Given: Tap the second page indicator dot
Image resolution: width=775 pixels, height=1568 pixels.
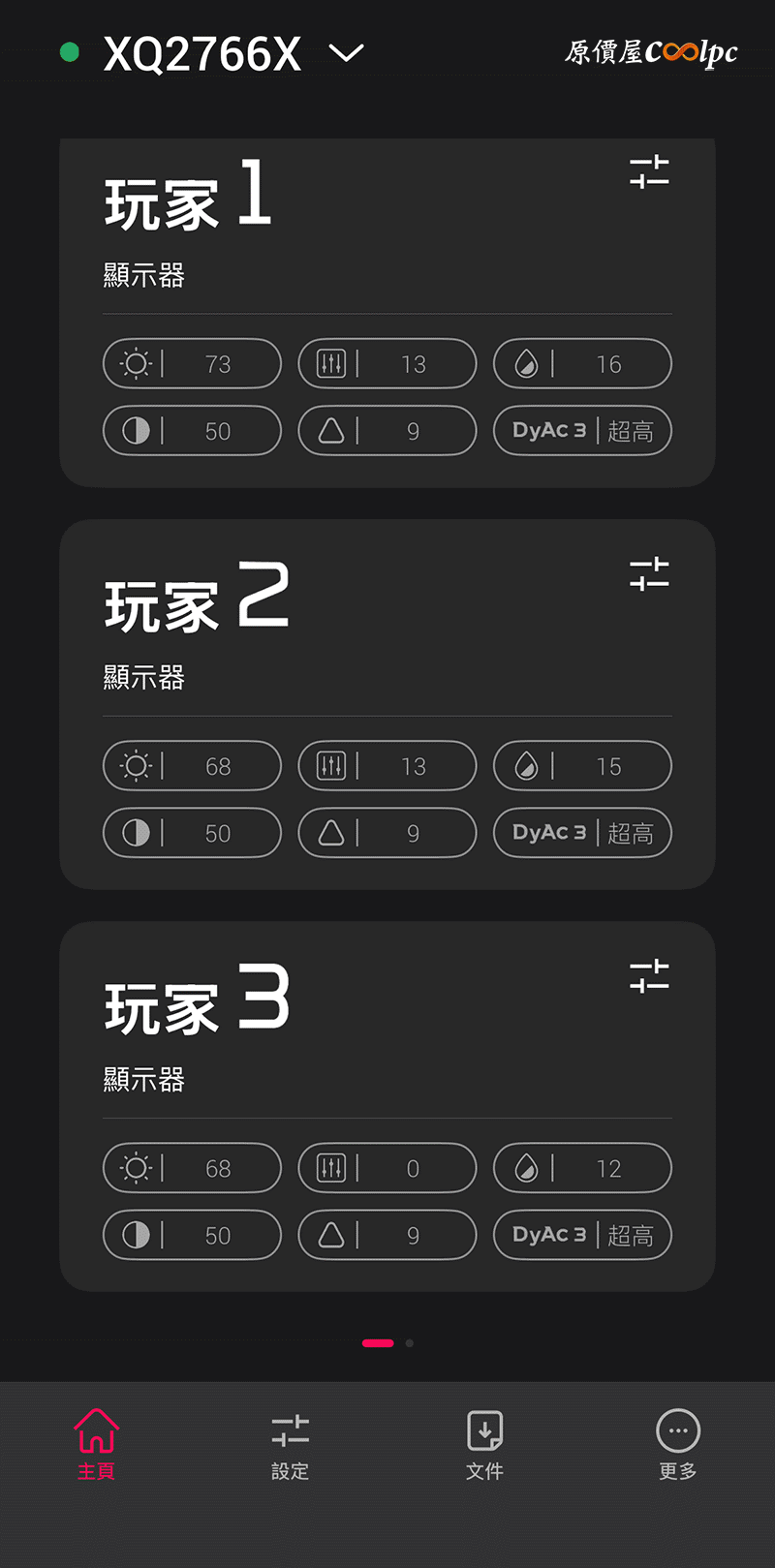Looking at the screenshot, I should [410, 1343].
